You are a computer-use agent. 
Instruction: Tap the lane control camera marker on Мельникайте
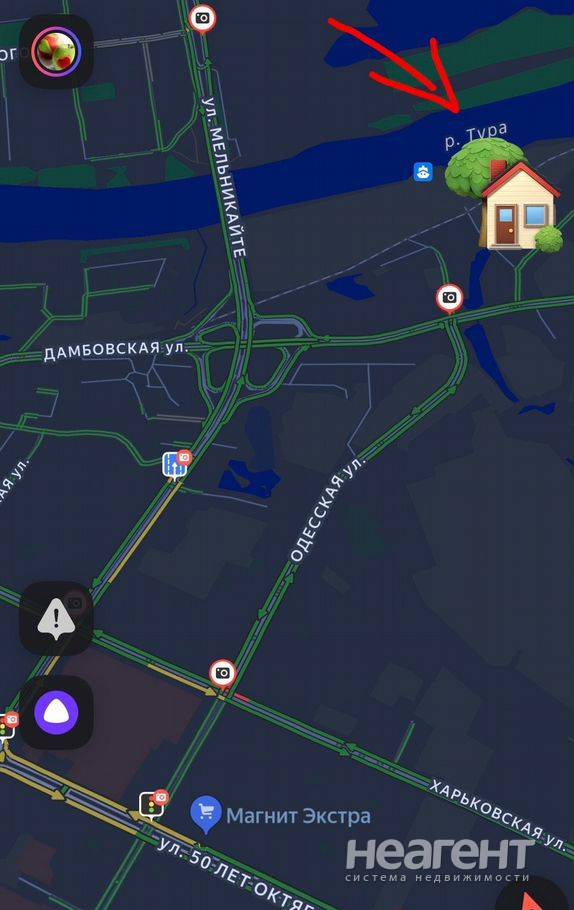pos(176,465)
